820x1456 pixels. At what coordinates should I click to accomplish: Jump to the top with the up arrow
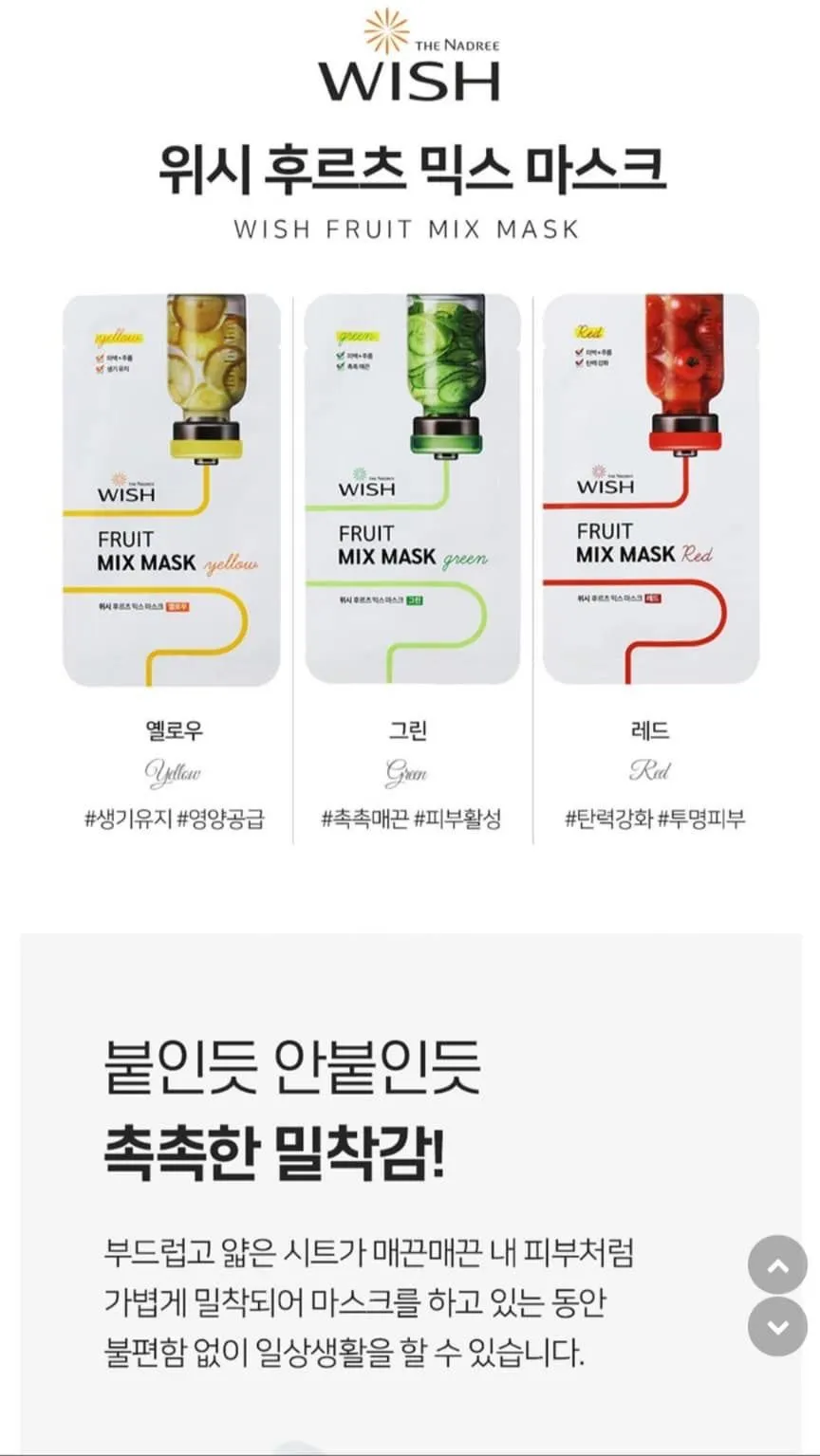pos(777,1264)
